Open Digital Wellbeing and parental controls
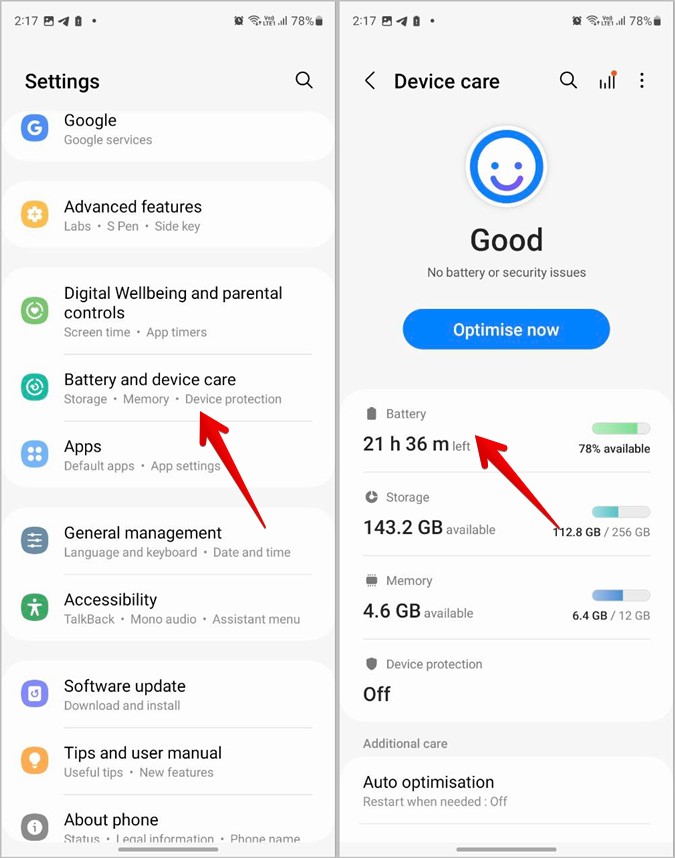Screen dimensions: 675x858 click(167, 311)
